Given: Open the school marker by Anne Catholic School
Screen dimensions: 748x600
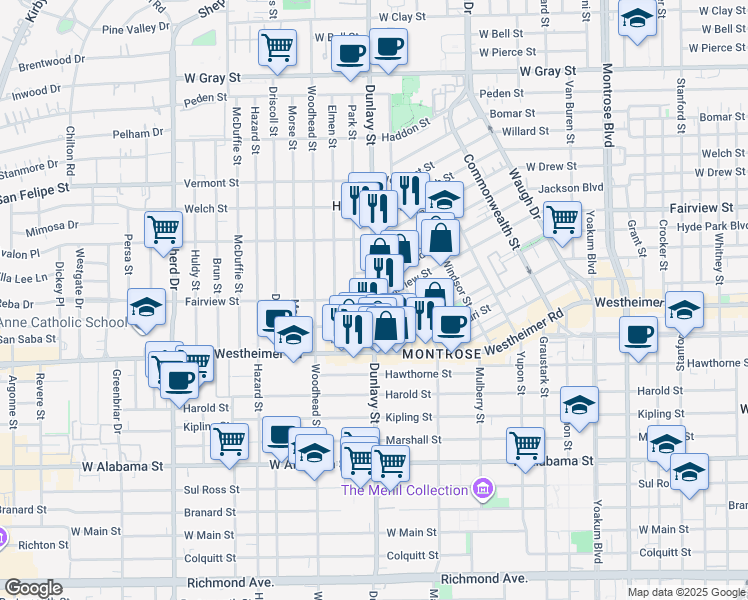Looking at the screenshot, I should pos(146,310).
